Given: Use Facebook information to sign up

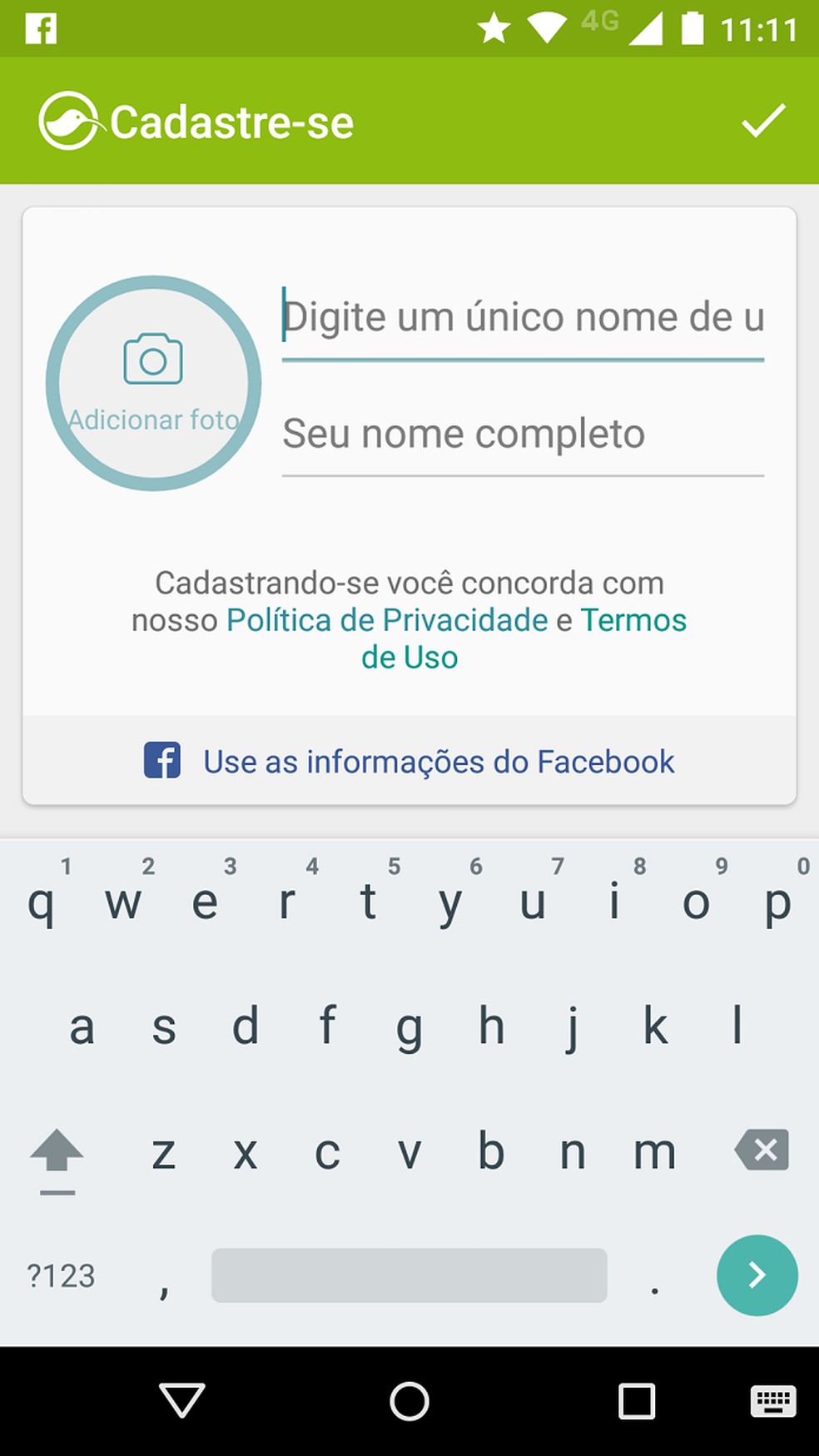Looking at the screenshot, I should click(x=409, y=761).
